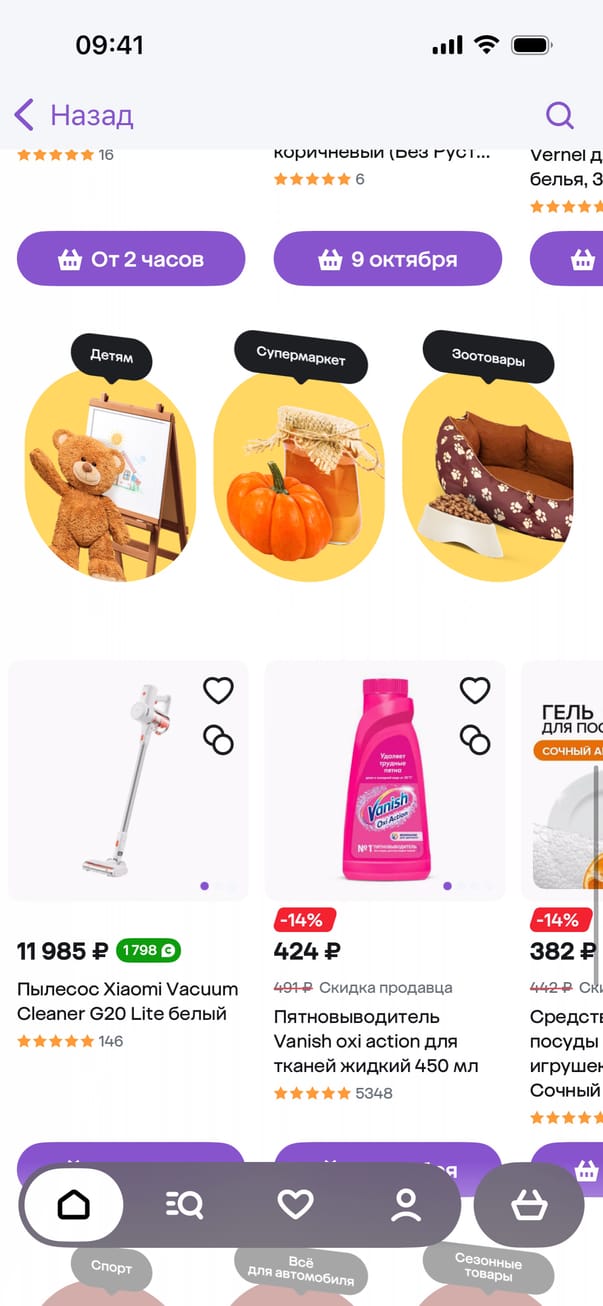Add Vanish stain remover to favorites

(x=475, y=690)
